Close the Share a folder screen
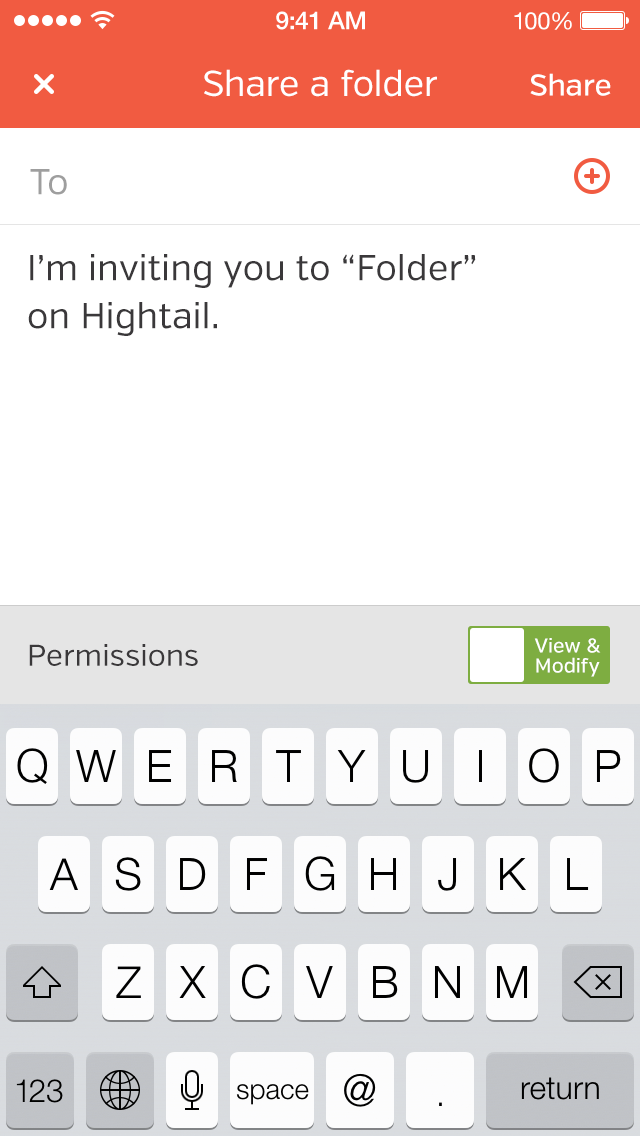The width and height of the screenshot is (640, 1136). click(44, 85)
